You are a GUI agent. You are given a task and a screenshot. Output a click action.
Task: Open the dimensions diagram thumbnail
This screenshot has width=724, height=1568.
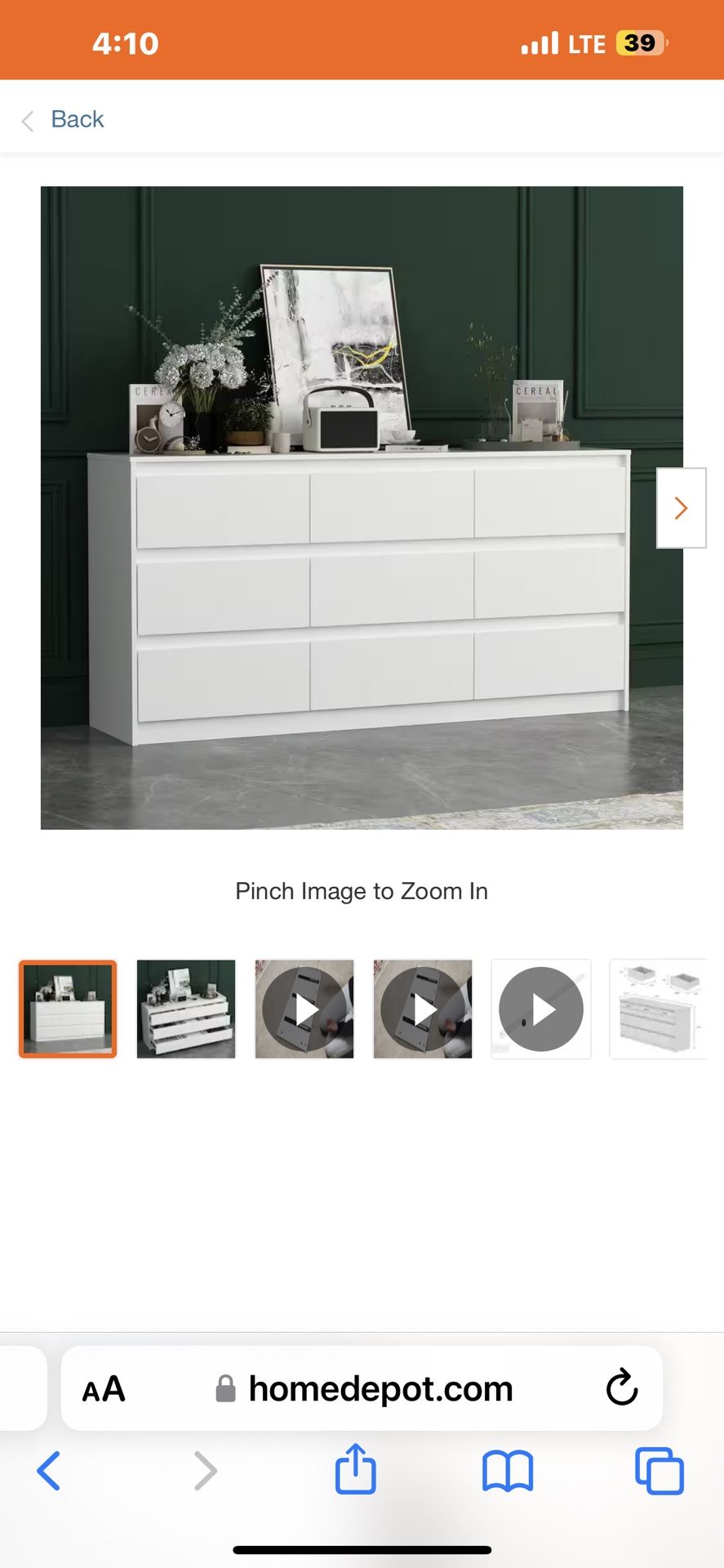pyautogui.click(x=658, y=1009)
